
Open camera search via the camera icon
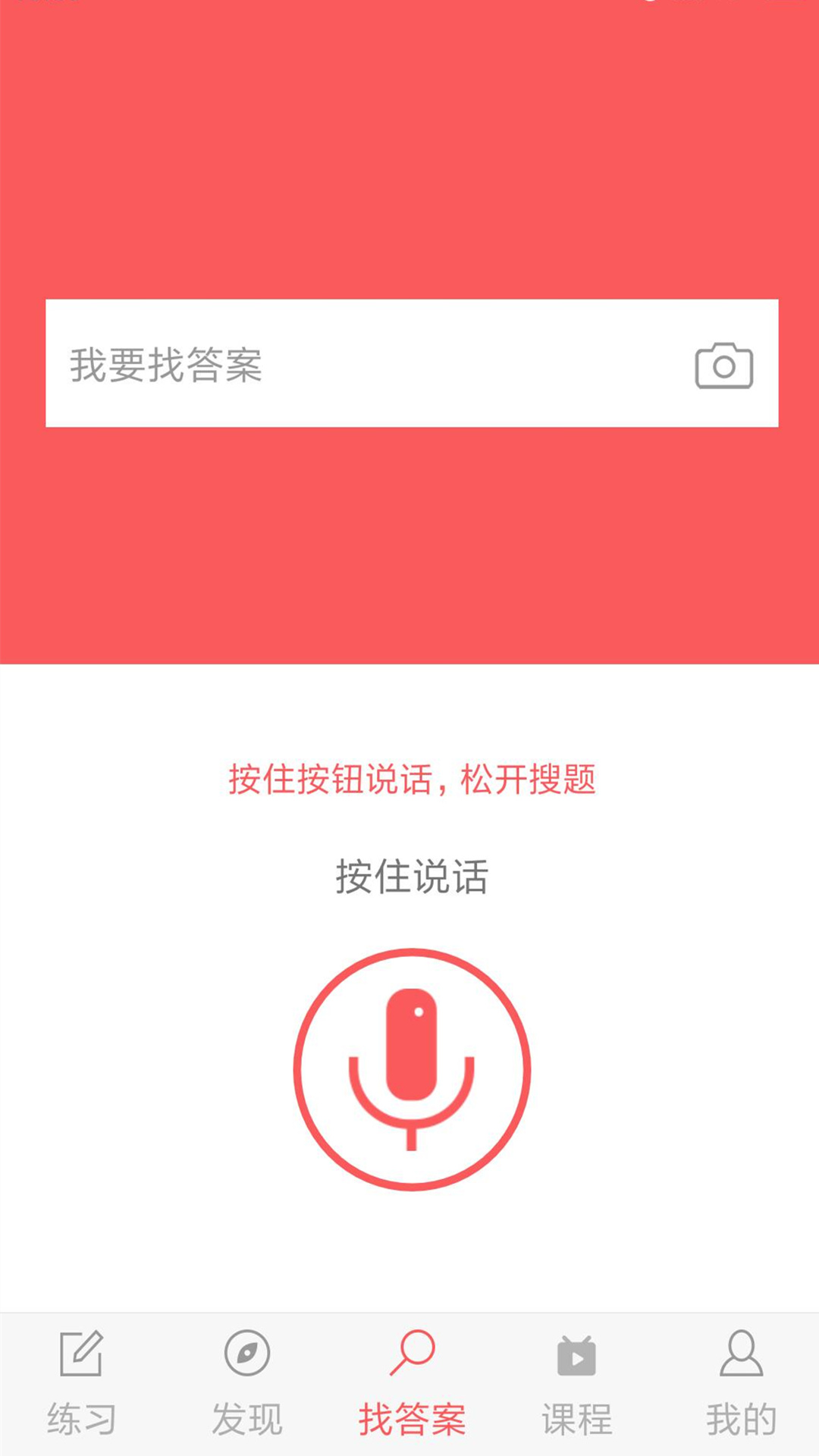point(723,366)
